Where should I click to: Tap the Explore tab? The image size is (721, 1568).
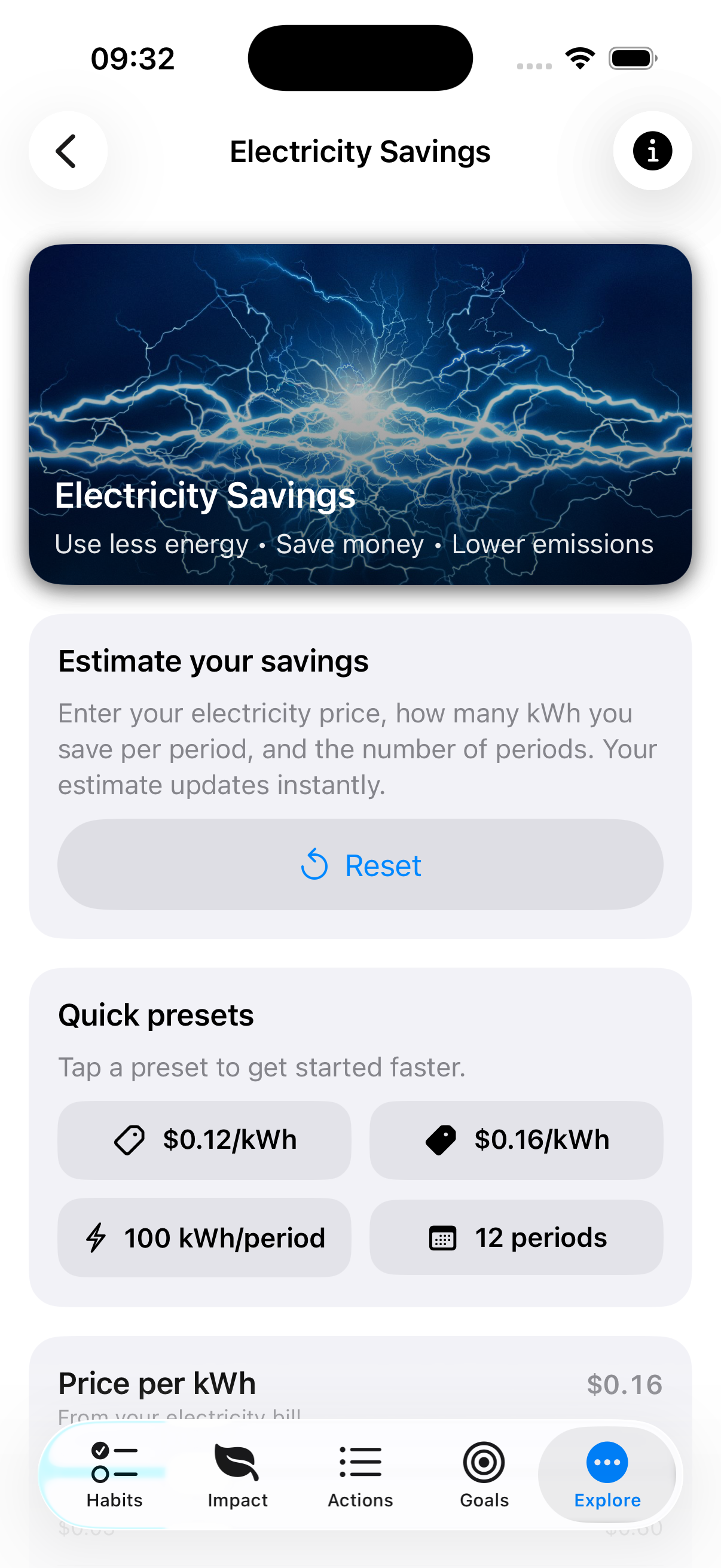click(x=607, y=1475)
